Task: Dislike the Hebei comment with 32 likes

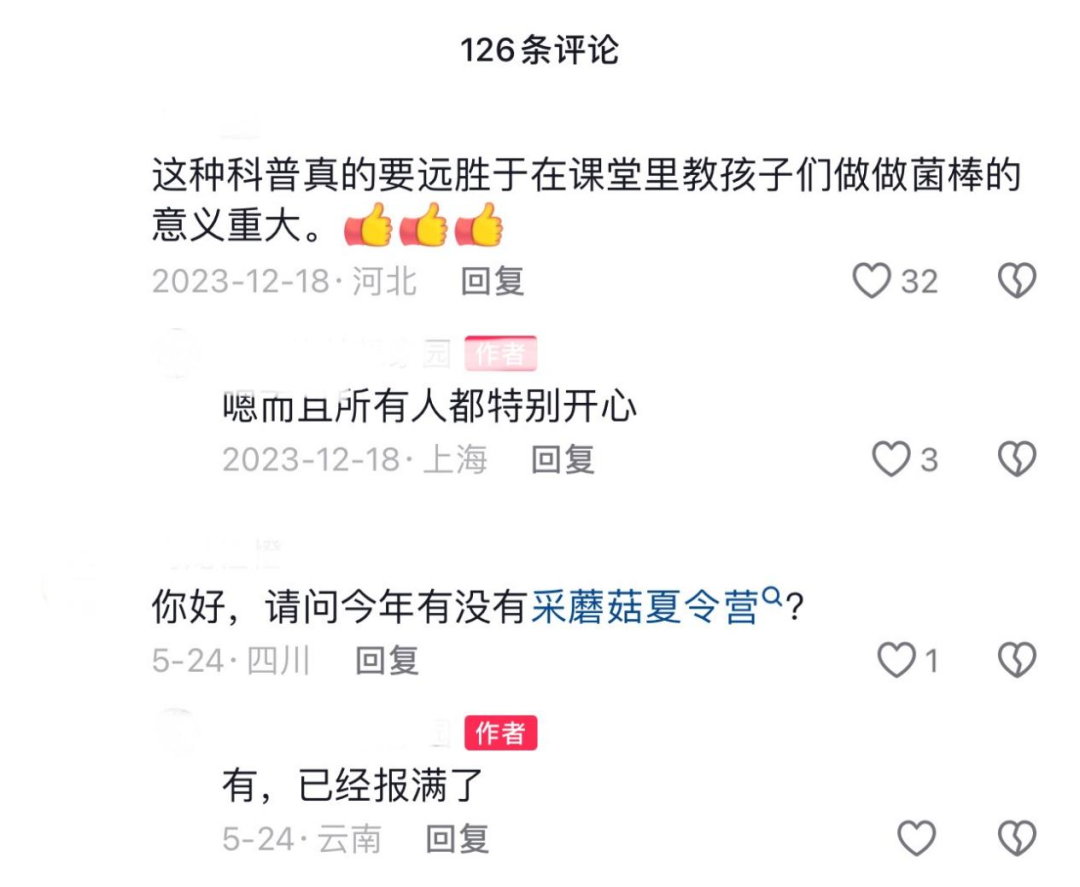Action: [1017, 281]
